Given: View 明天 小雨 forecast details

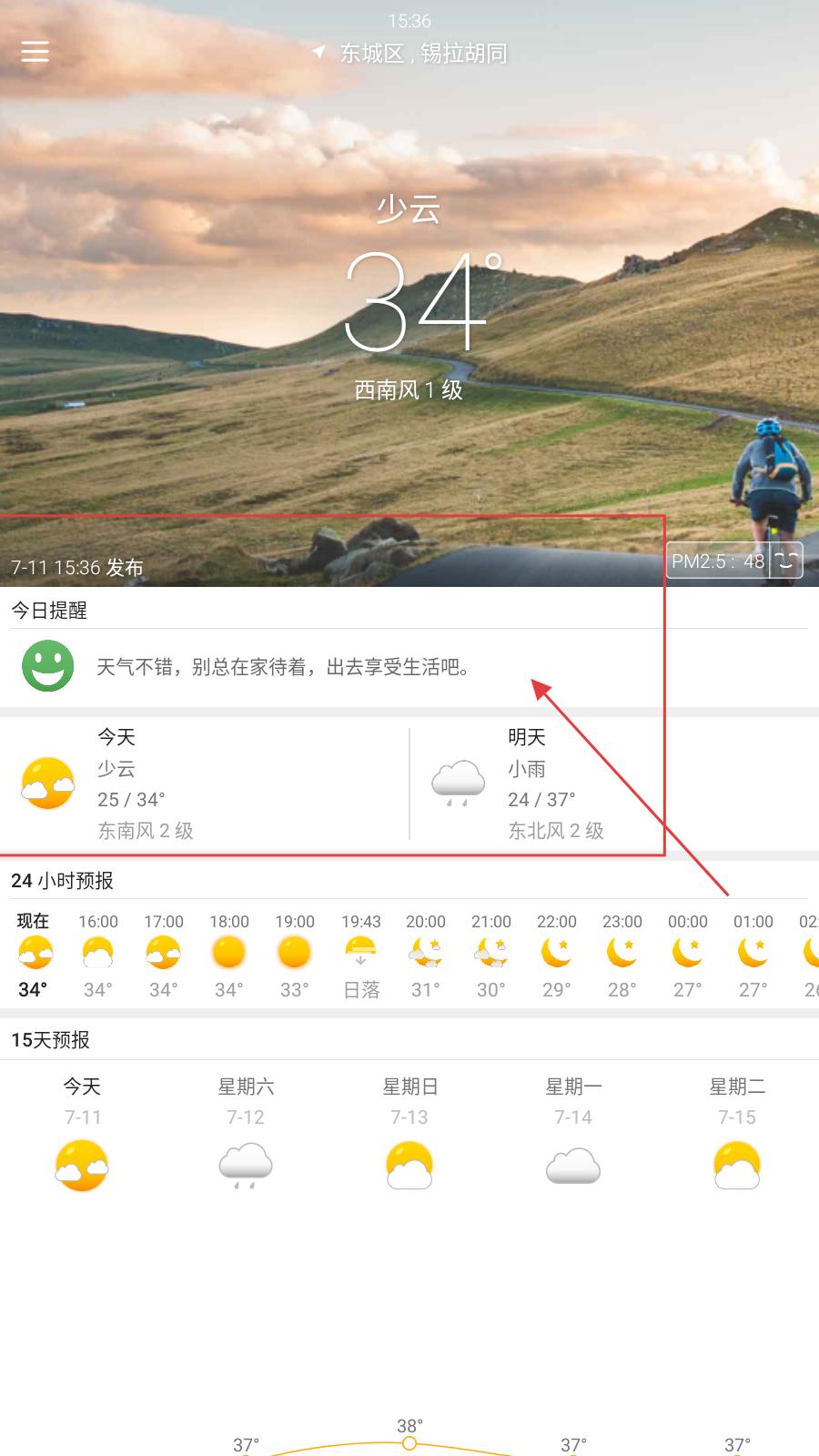Looking at the screenshot, I should (x=614, y=784).
